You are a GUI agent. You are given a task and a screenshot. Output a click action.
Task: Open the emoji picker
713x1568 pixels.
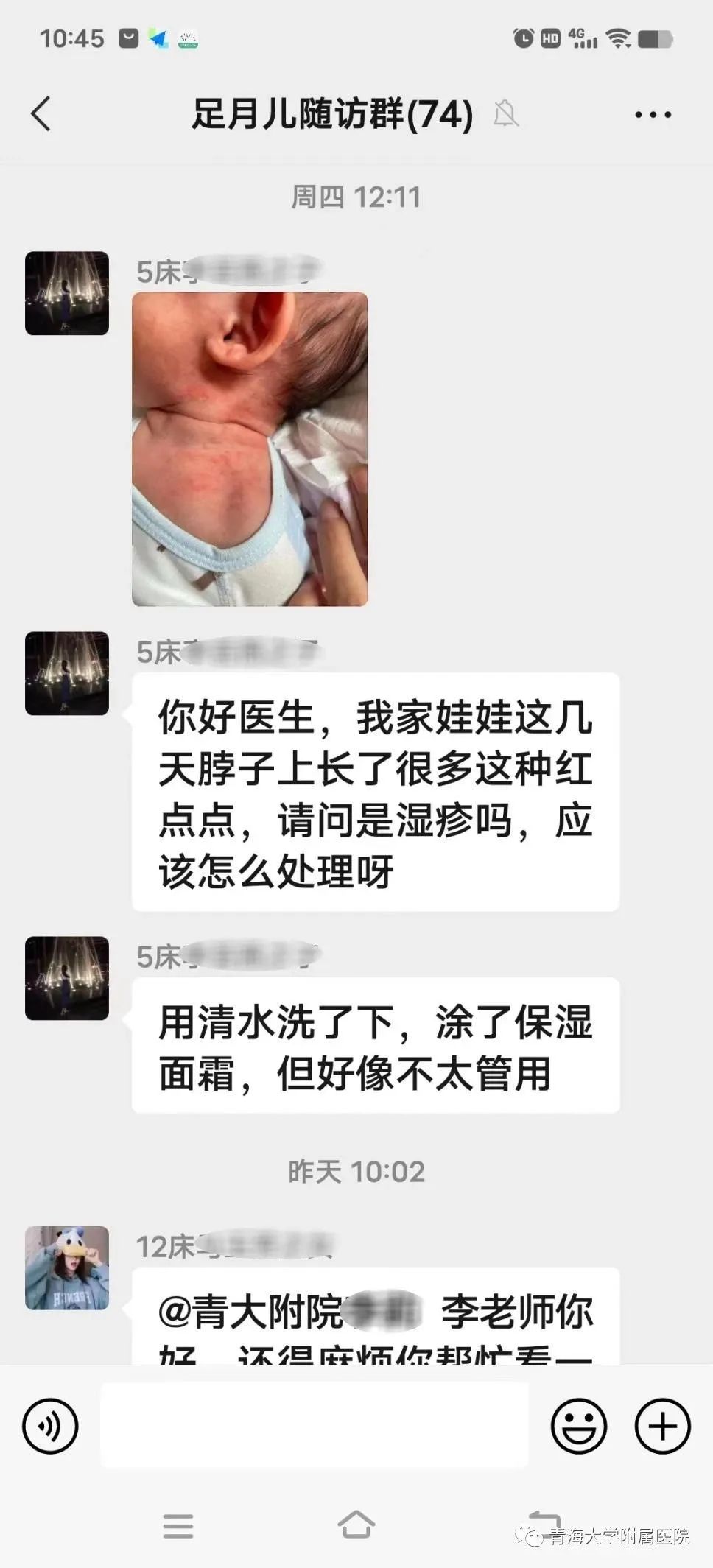click(x=579, y=1426)
